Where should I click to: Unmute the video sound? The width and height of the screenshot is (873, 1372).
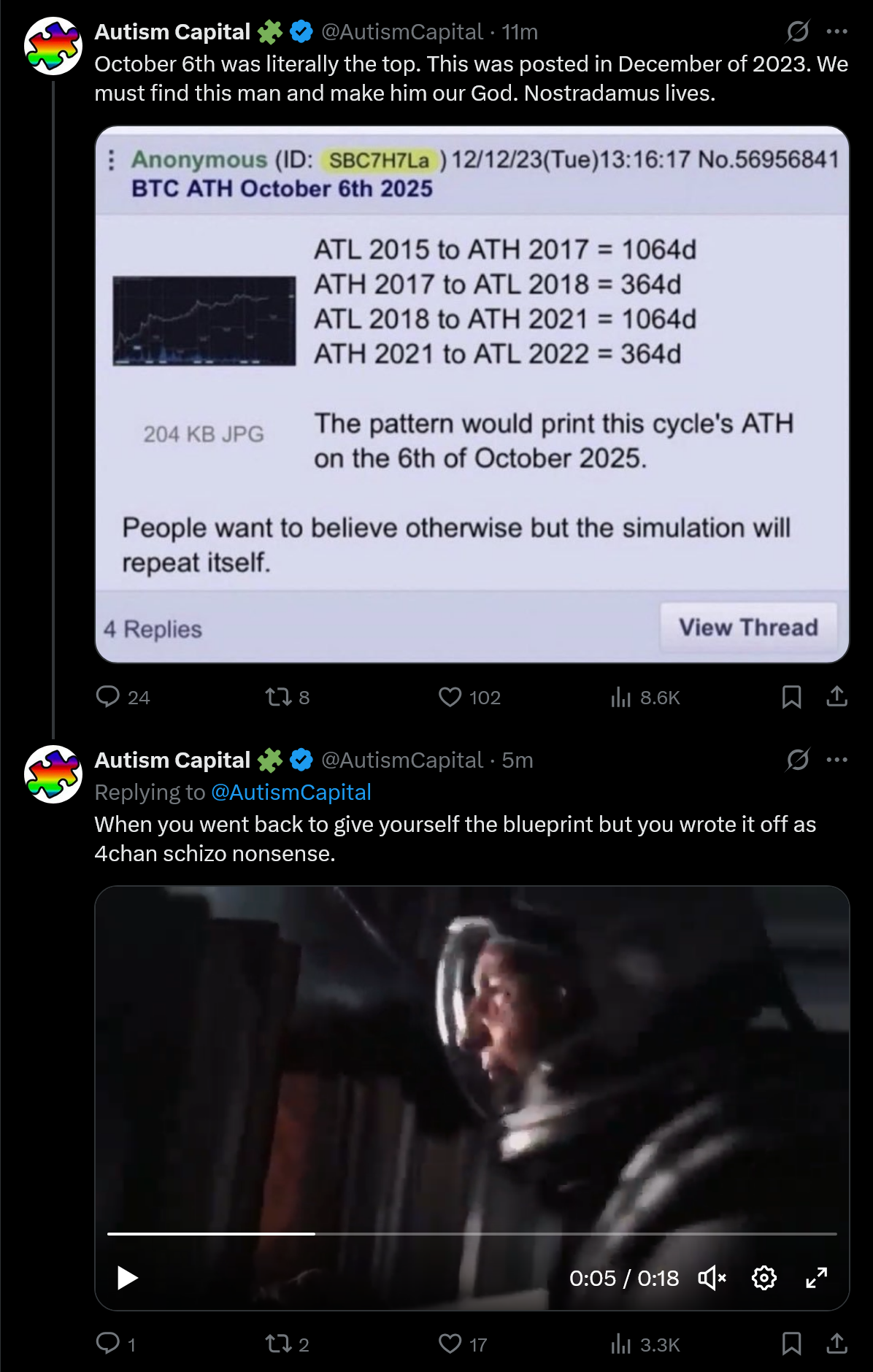pos(712,1278)
